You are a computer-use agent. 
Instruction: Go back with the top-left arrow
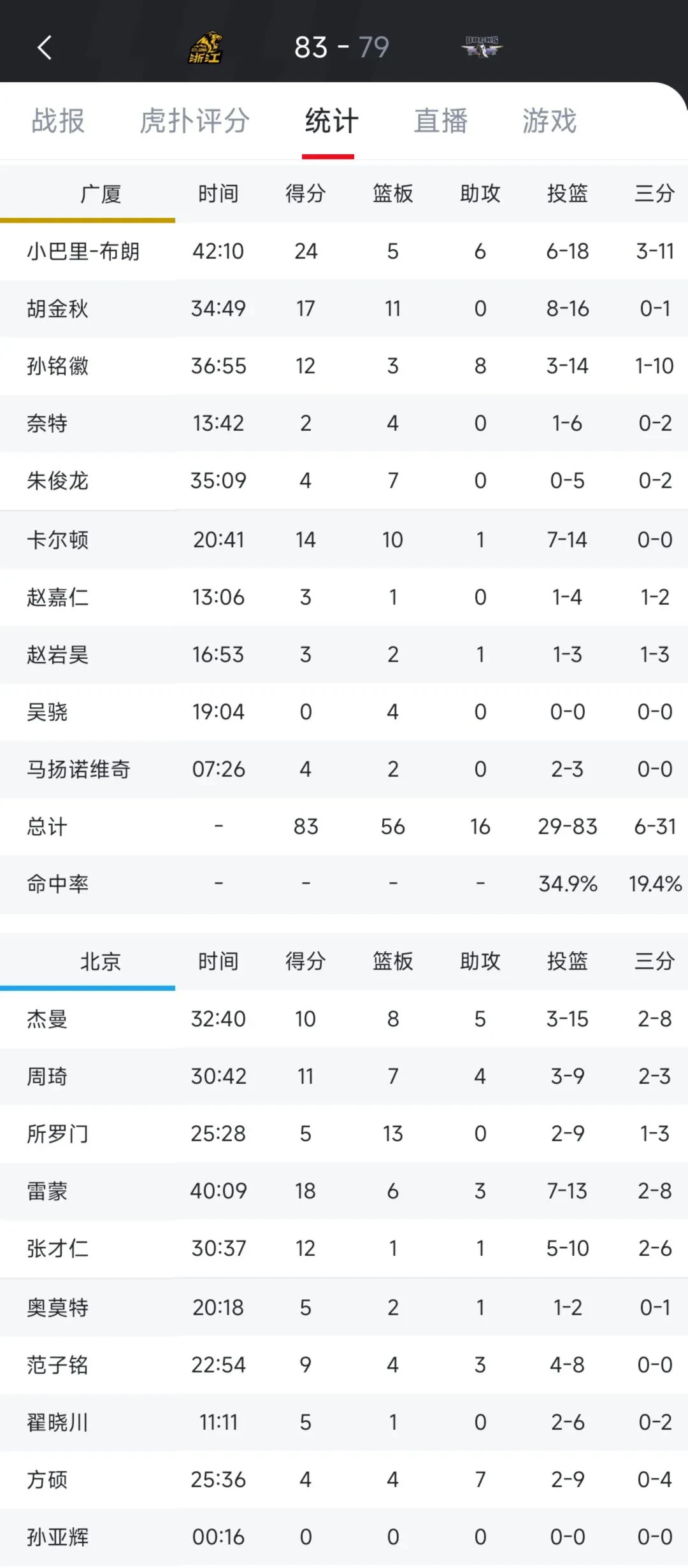pos(45,48)
